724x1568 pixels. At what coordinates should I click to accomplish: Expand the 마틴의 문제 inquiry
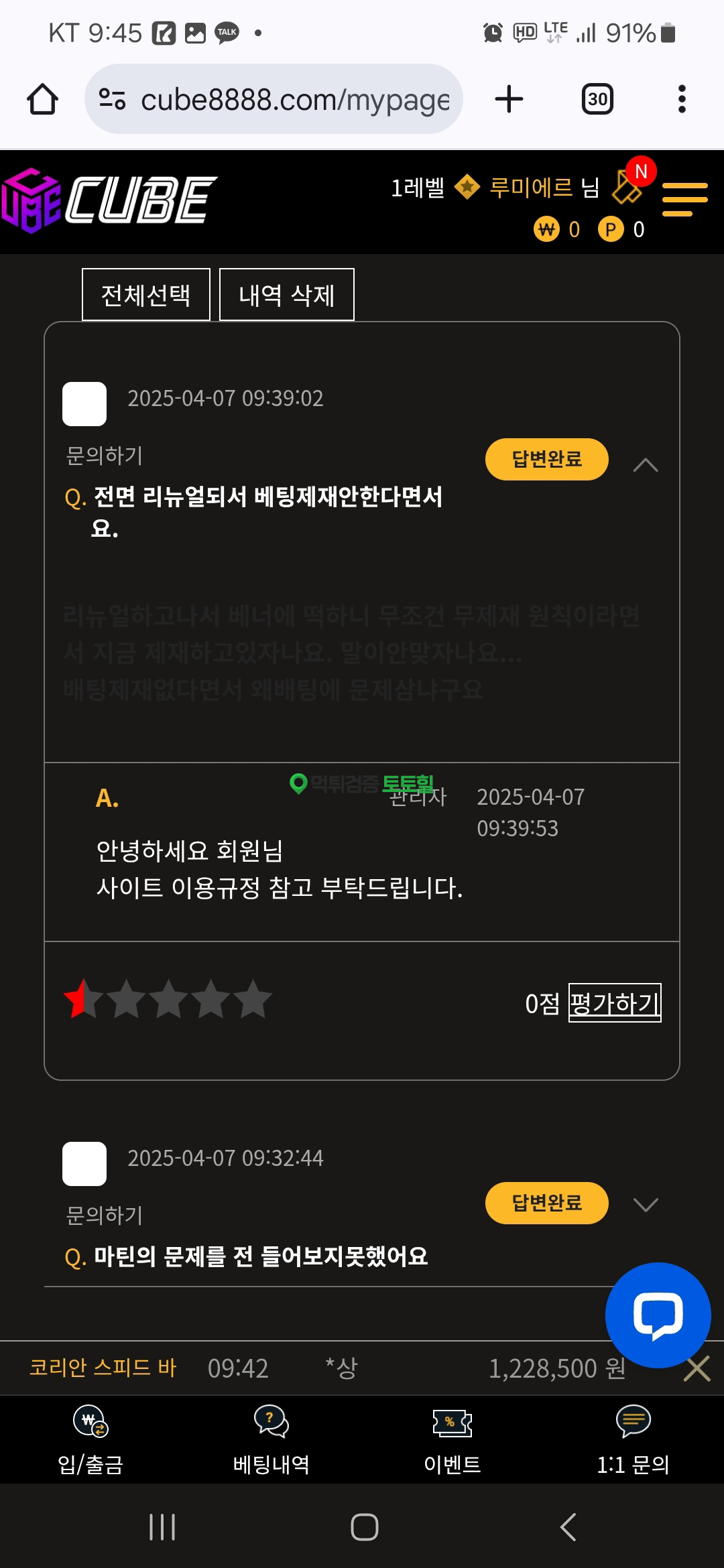click(x=645, y=1205)
